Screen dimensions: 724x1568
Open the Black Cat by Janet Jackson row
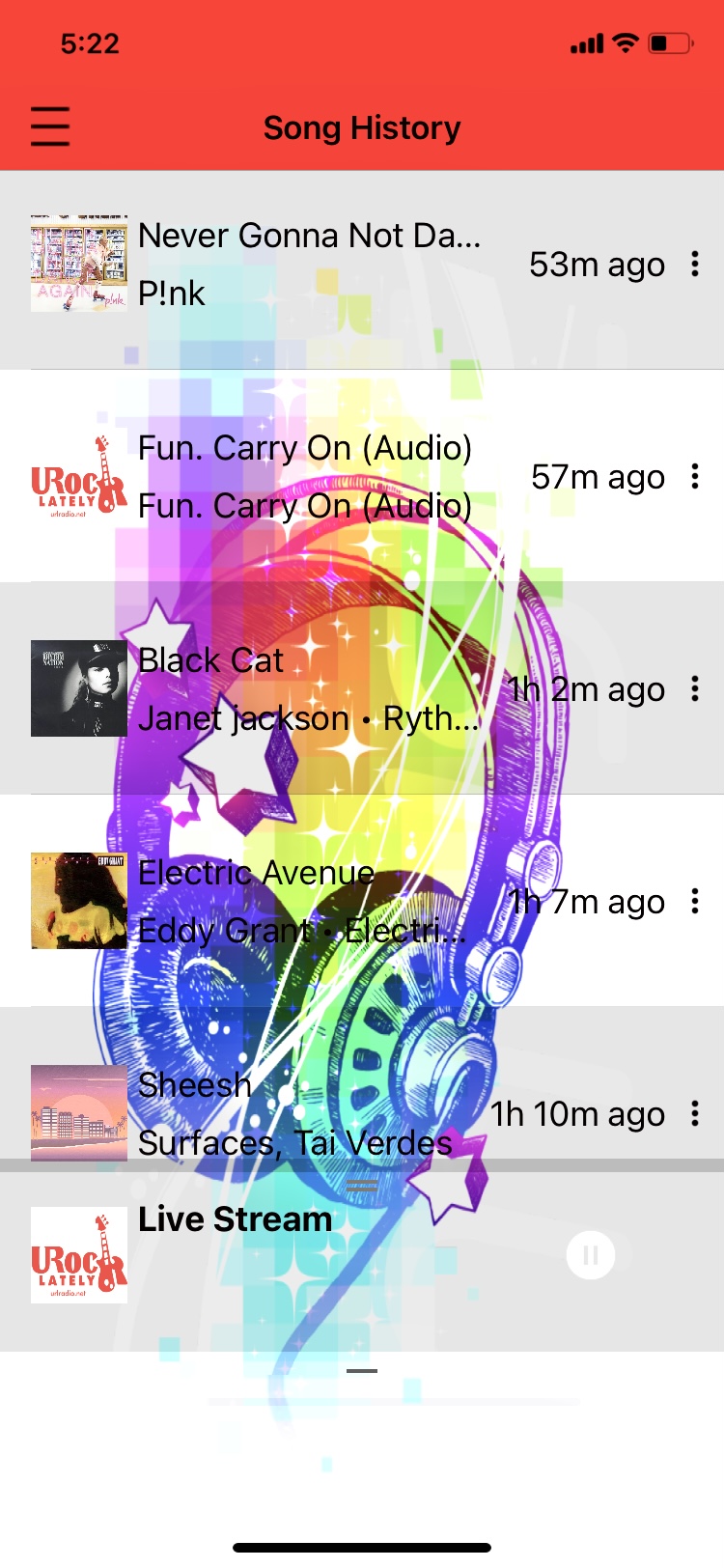click(x=309, y=689)
